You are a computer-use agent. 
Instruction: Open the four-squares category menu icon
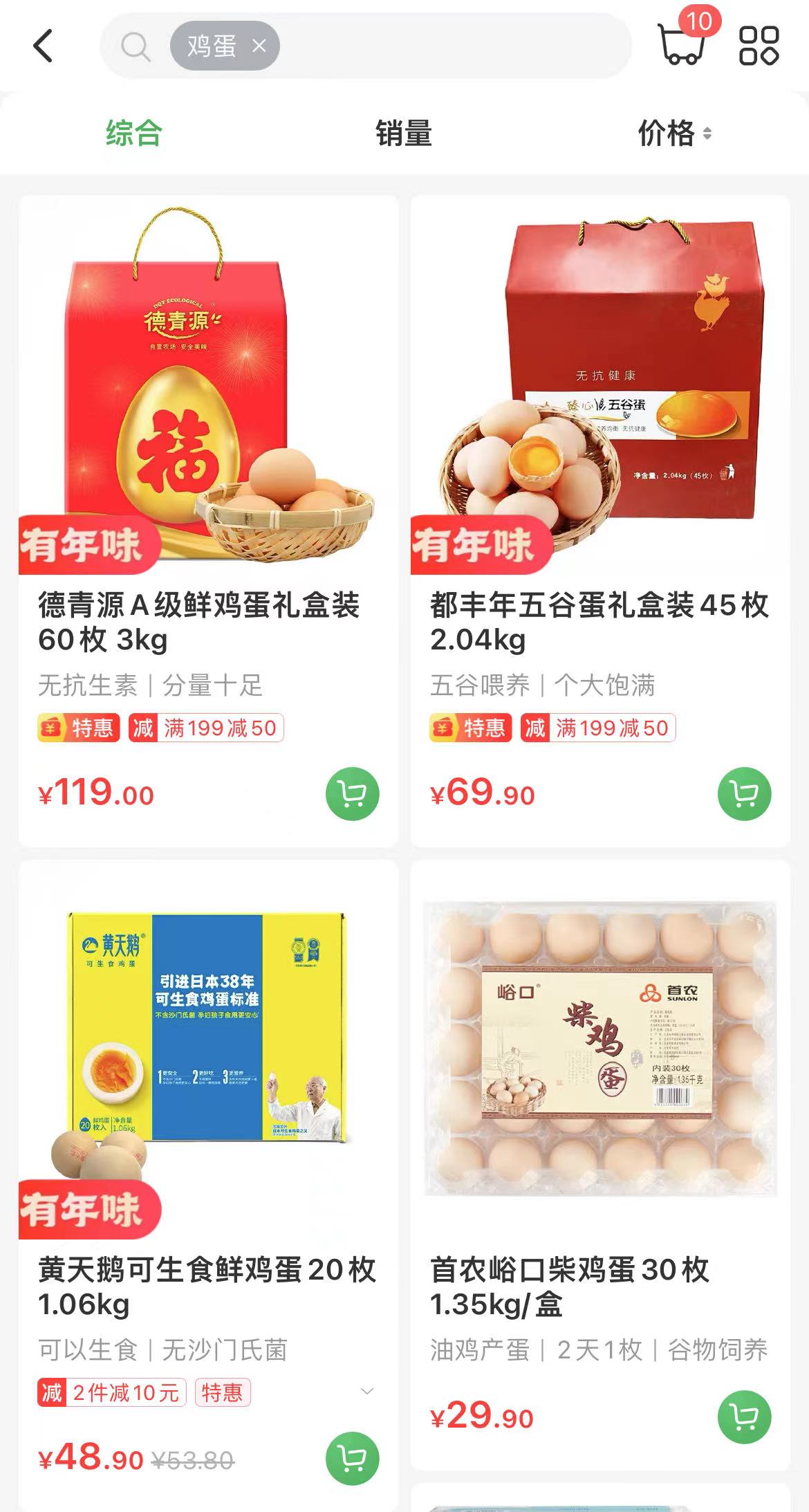(x=759, y=46)
